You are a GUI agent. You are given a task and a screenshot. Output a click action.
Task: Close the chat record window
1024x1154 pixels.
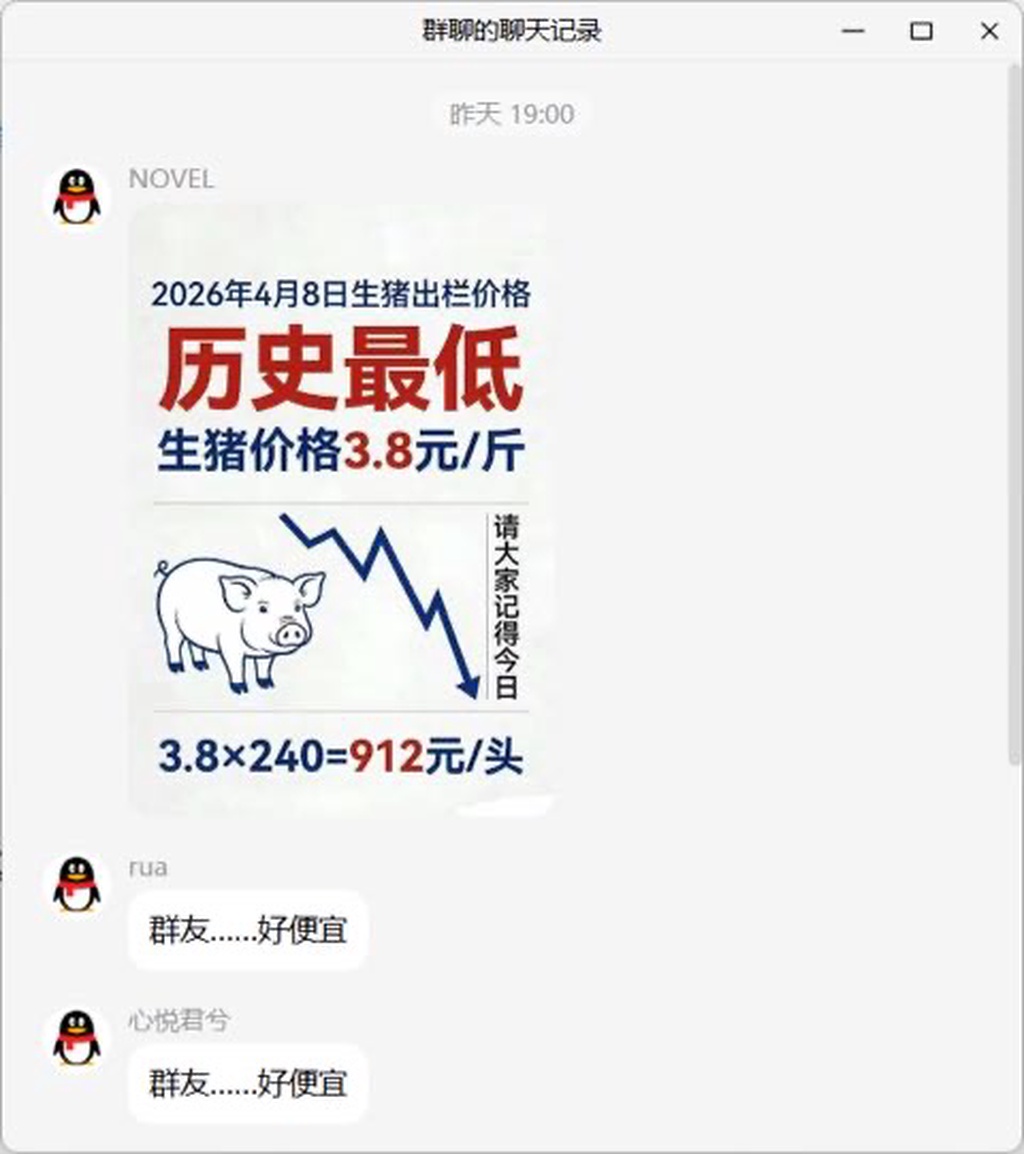[x=988, y=32]
